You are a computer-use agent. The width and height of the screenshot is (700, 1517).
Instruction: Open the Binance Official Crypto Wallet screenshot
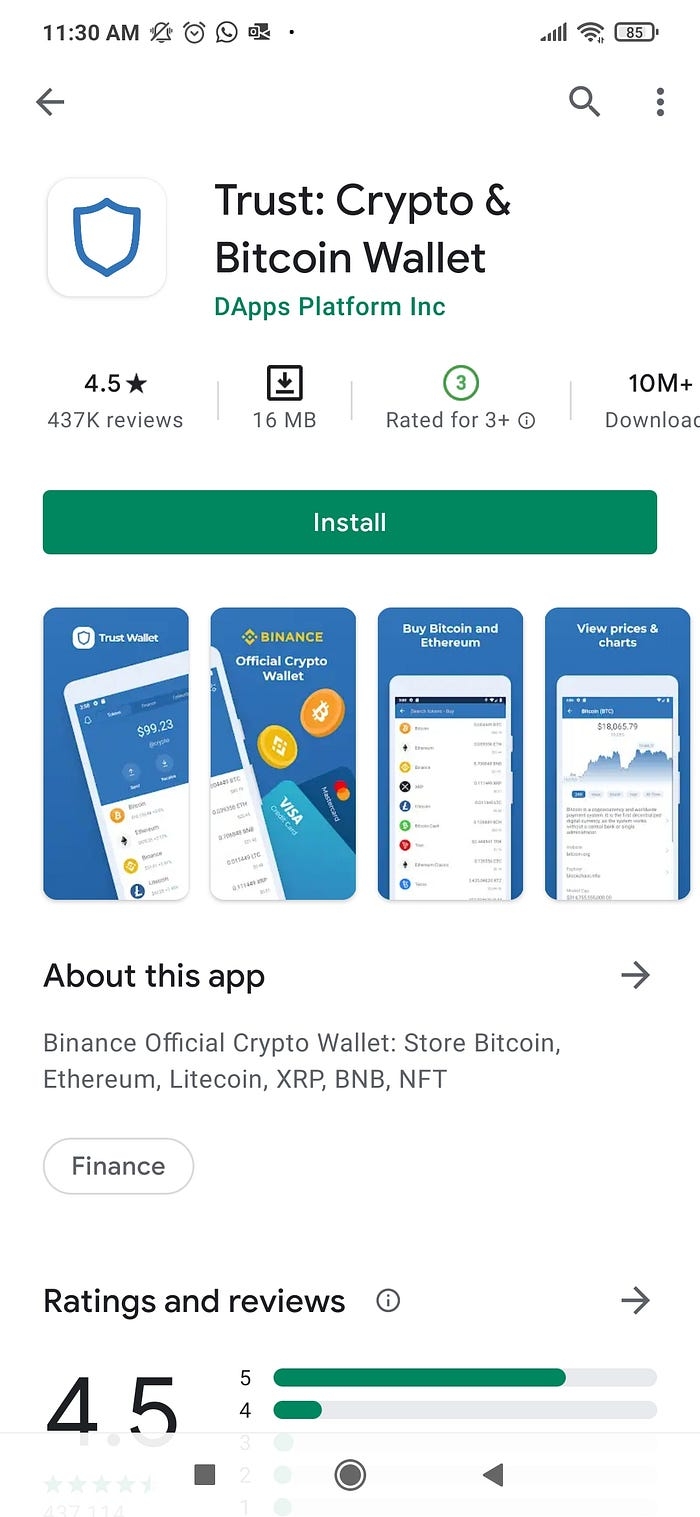coord(283,754)
